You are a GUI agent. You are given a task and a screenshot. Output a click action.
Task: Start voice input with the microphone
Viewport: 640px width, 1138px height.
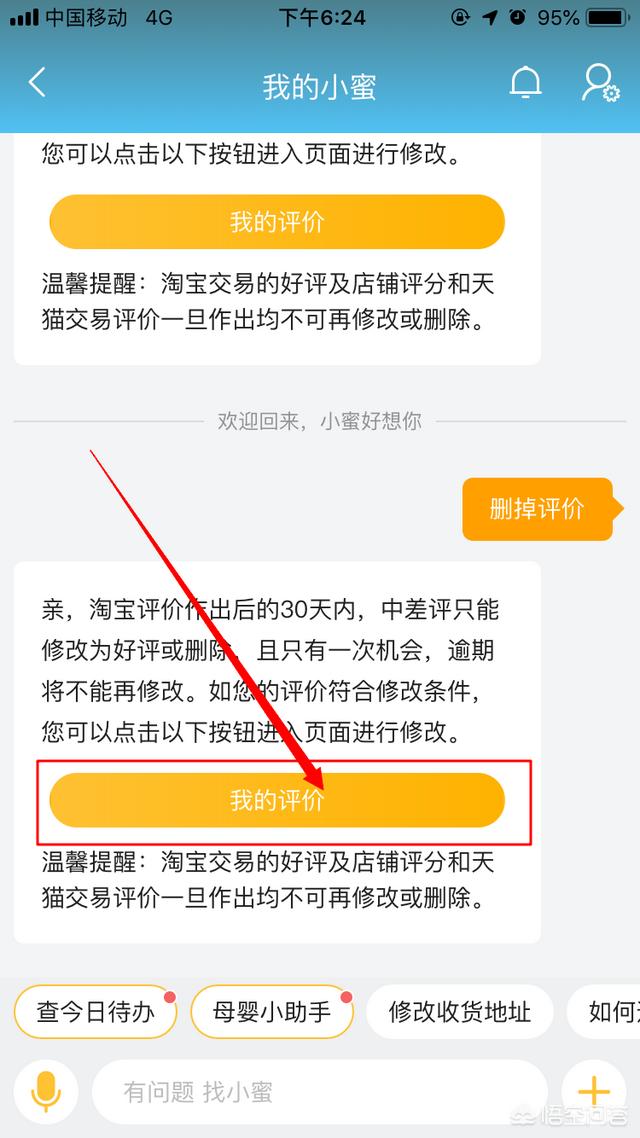46,1092
